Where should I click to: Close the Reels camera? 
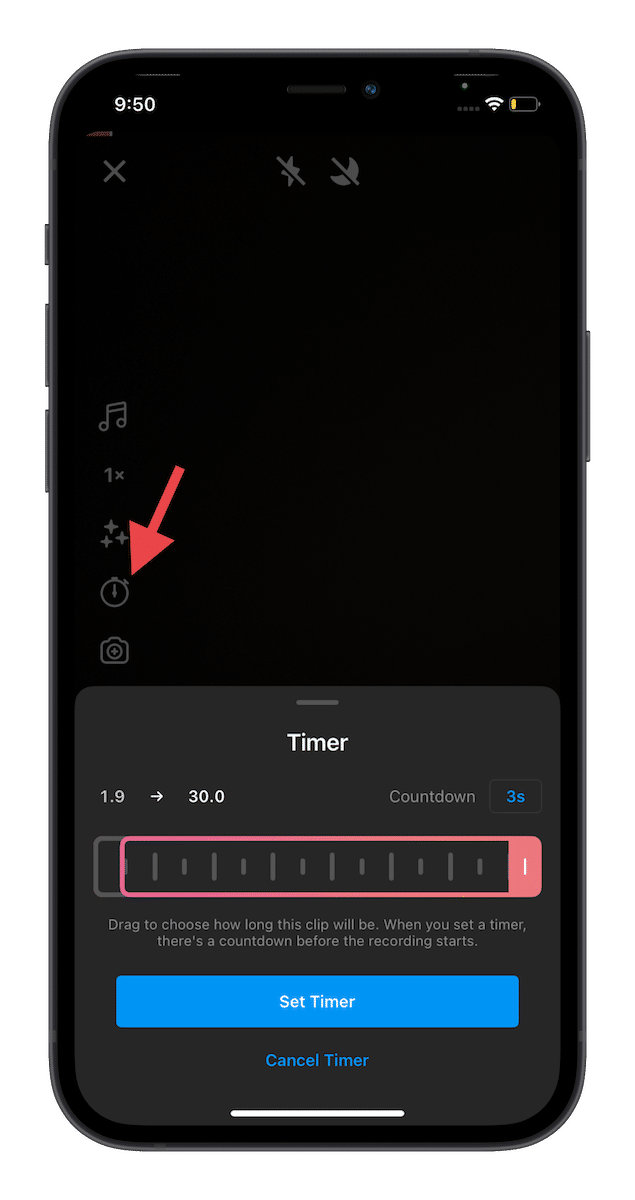tap(115, 171)
